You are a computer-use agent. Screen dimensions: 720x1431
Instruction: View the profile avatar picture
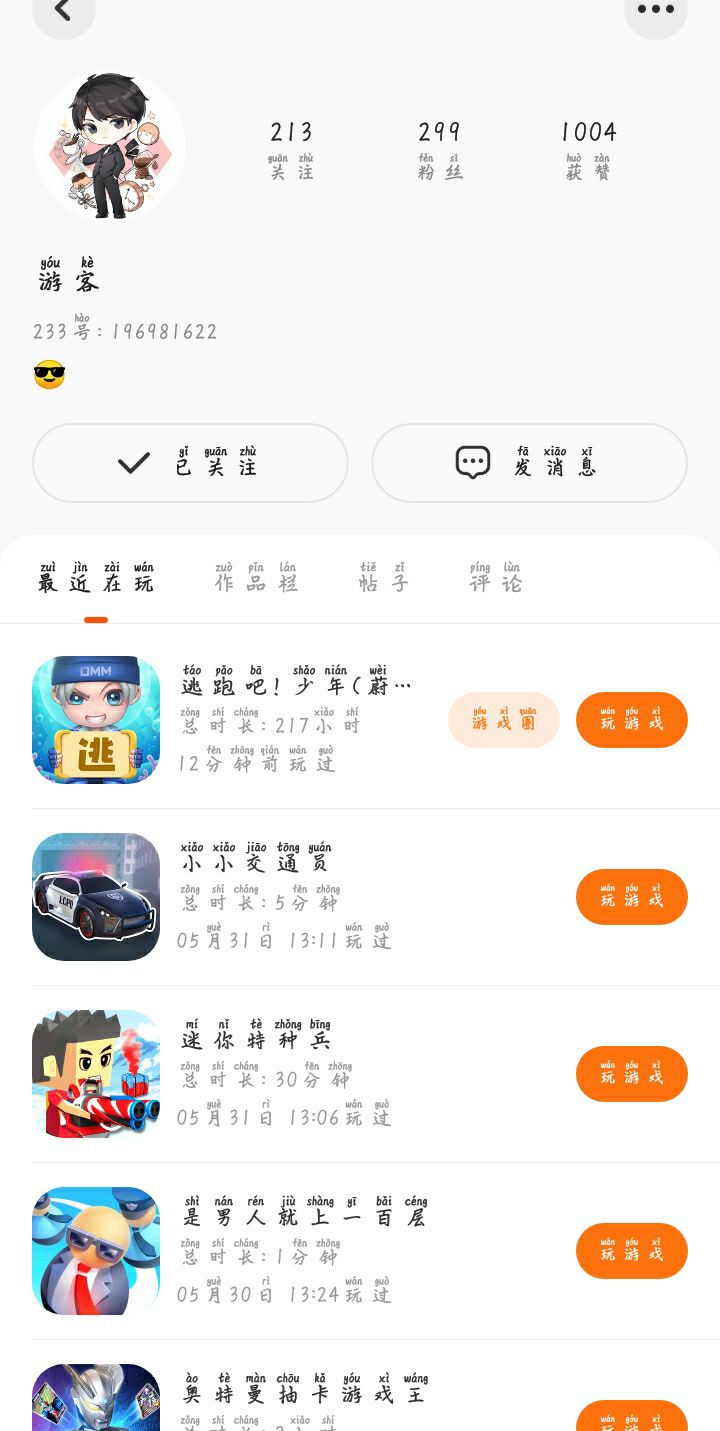[x=110, y=146]
